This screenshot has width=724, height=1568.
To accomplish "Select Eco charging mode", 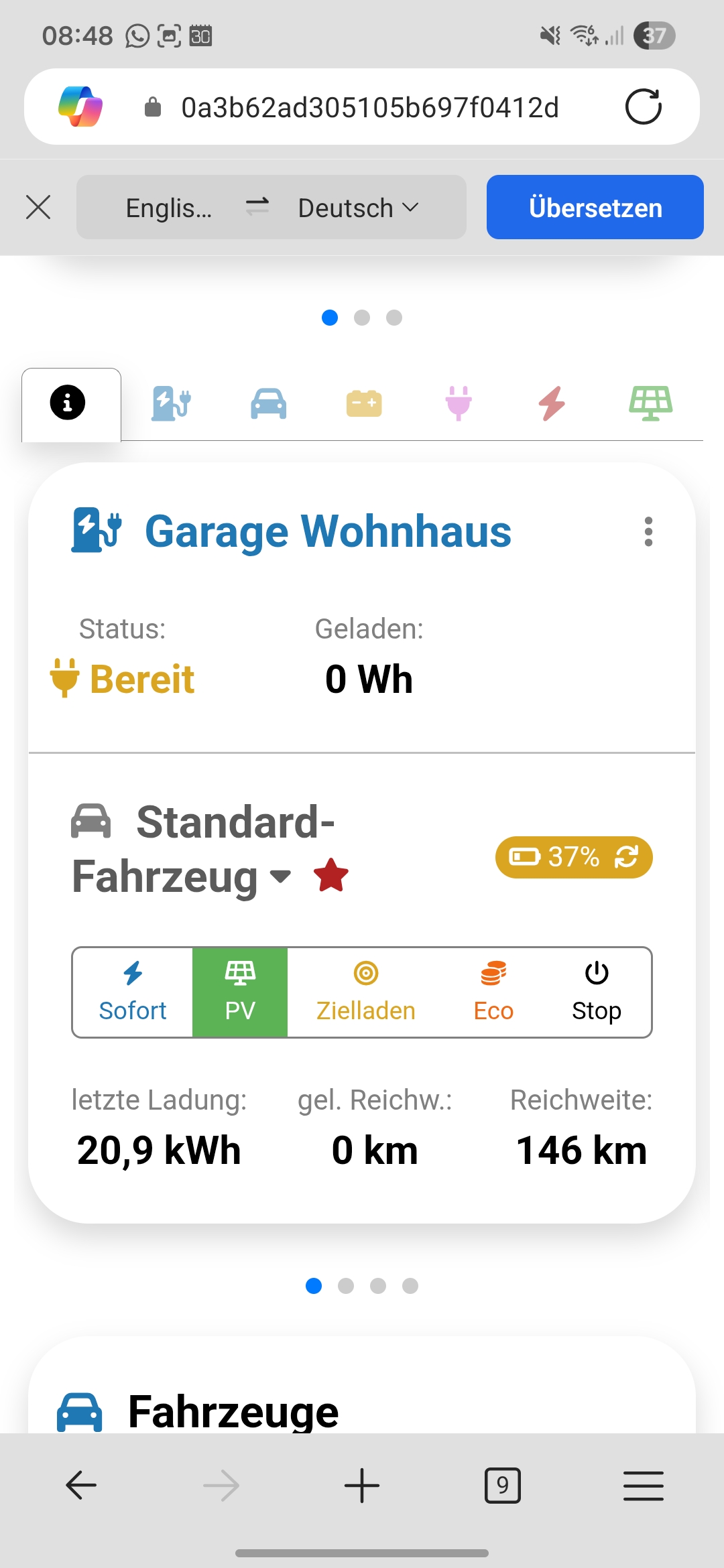I will [493, 992].
